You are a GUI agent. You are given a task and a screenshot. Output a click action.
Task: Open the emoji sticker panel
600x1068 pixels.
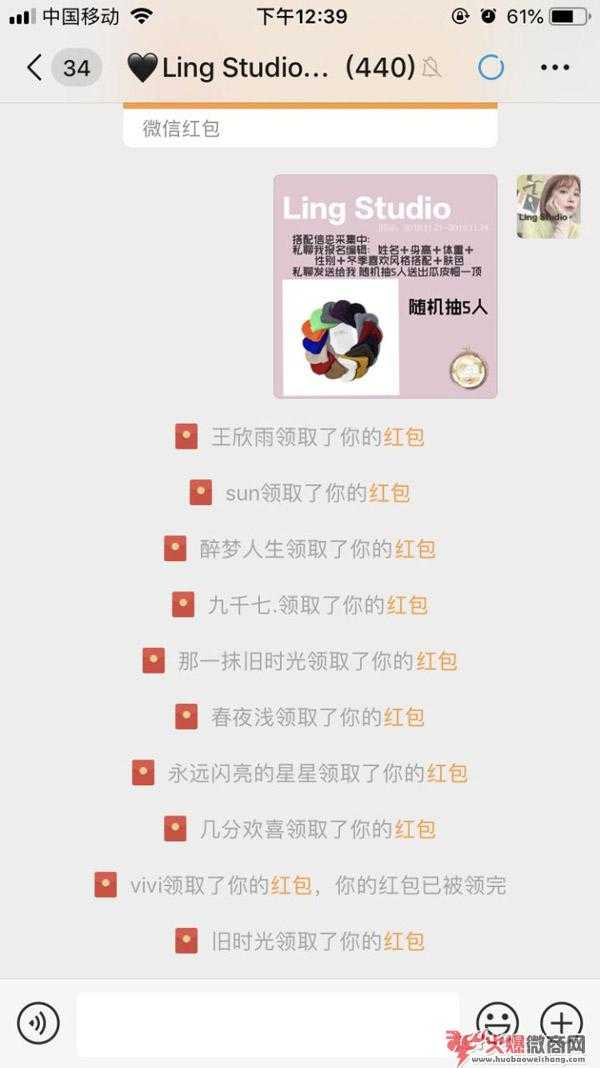(x=497, y=1023)
